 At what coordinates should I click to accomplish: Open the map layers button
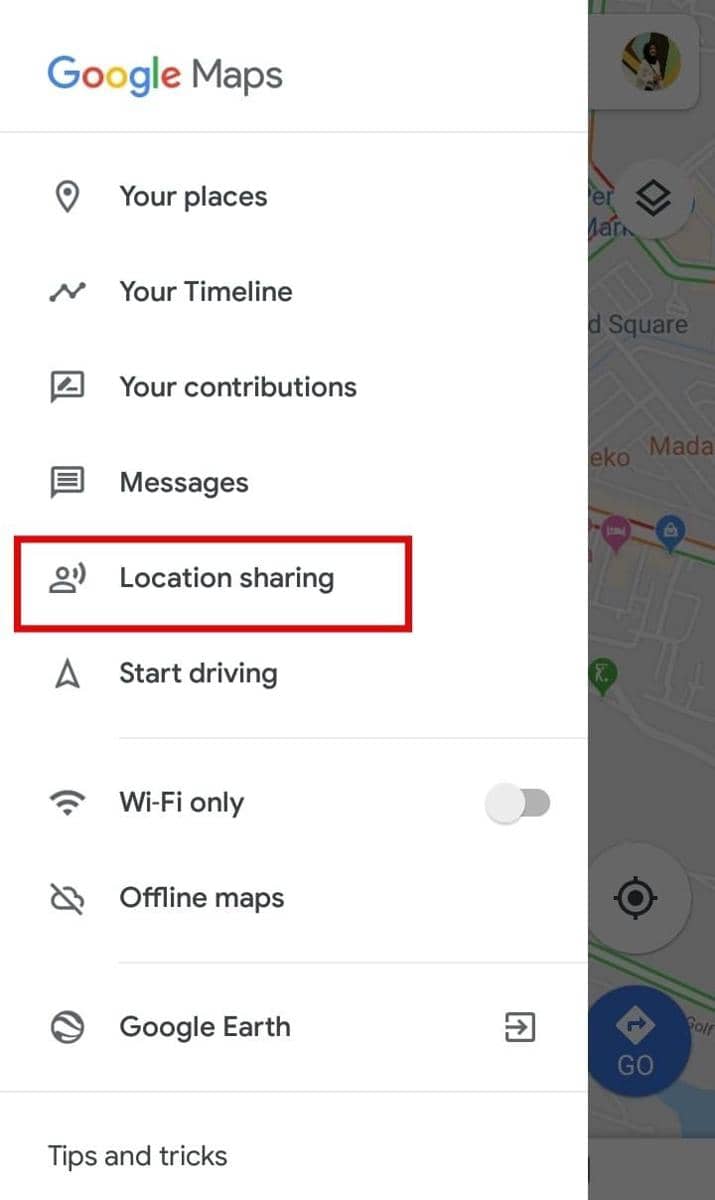point(652,199)
